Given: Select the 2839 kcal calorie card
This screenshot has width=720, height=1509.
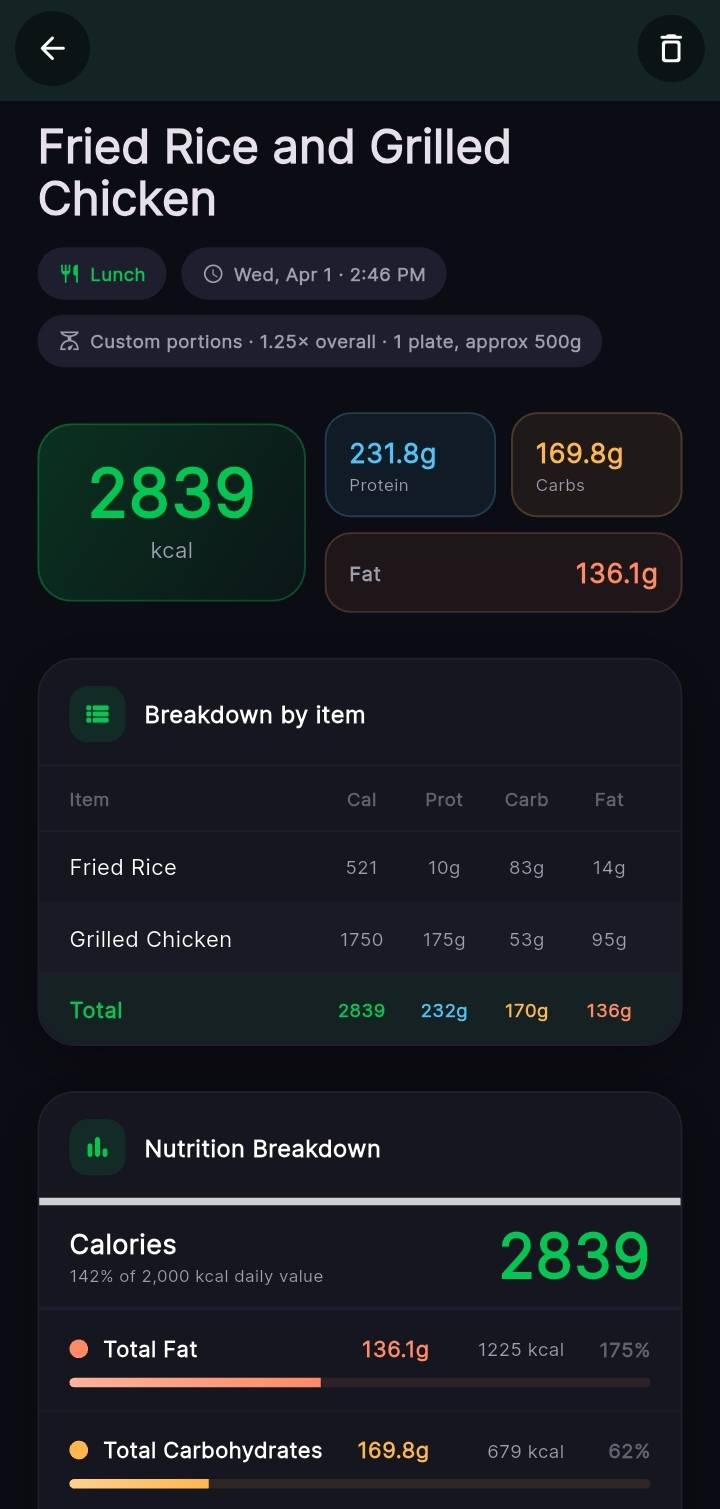Looking at the screenshot, I should click(171, 512).
